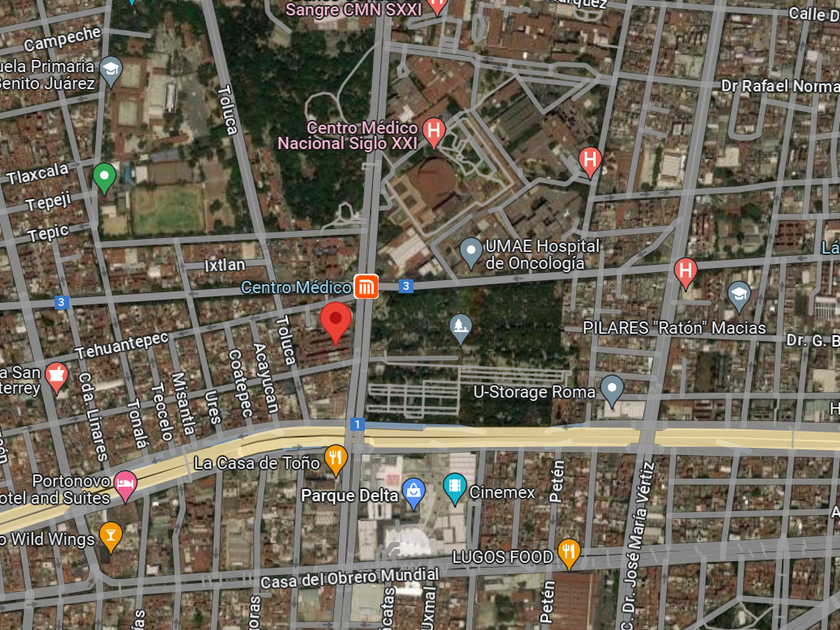Tap the green marker near Tlaxcala street
Screen dimensions: 840x630
click(104, 178)
